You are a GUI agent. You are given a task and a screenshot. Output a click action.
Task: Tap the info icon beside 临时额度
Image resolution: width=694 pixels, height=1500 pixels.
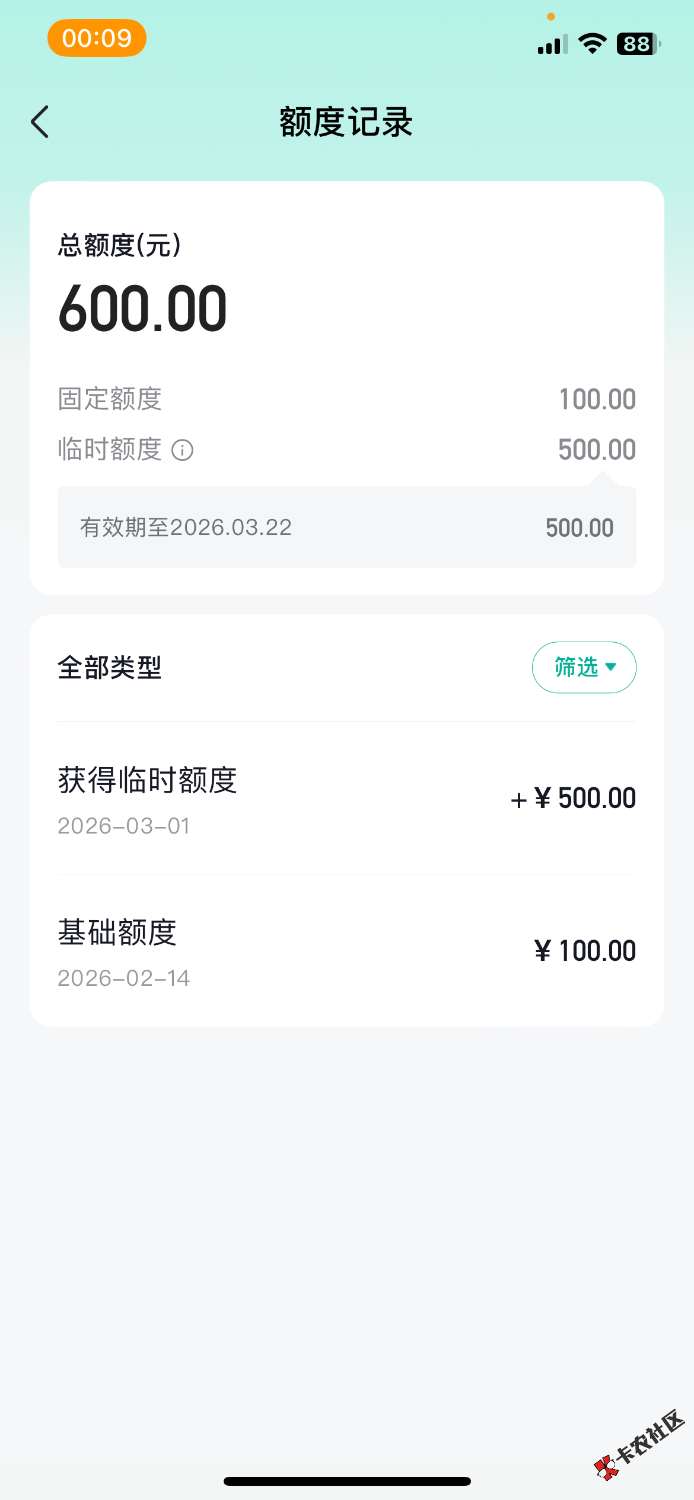[x=182, y=450]
